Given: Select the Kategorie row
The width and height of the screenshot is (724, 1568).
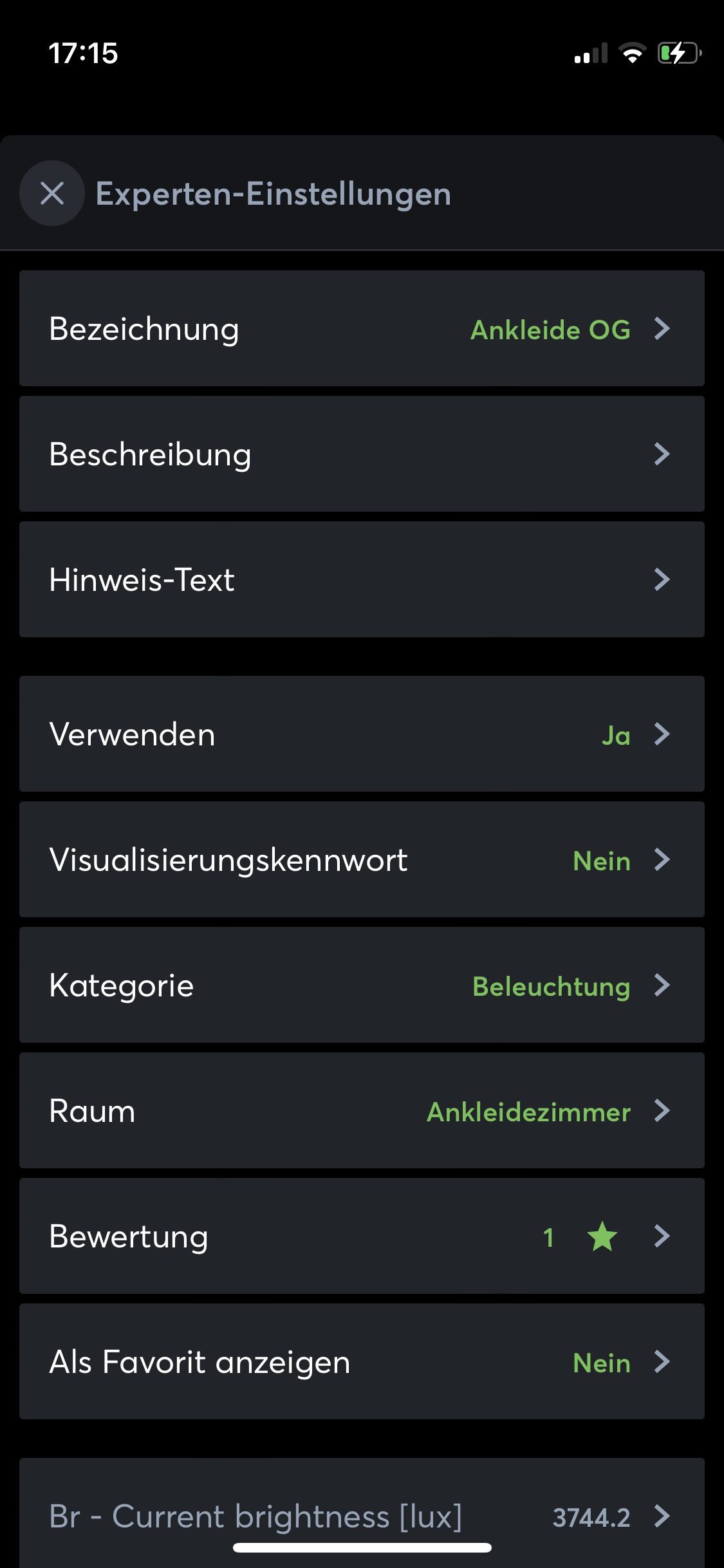Looking at the screenshot, I should [x=362, y=985].
